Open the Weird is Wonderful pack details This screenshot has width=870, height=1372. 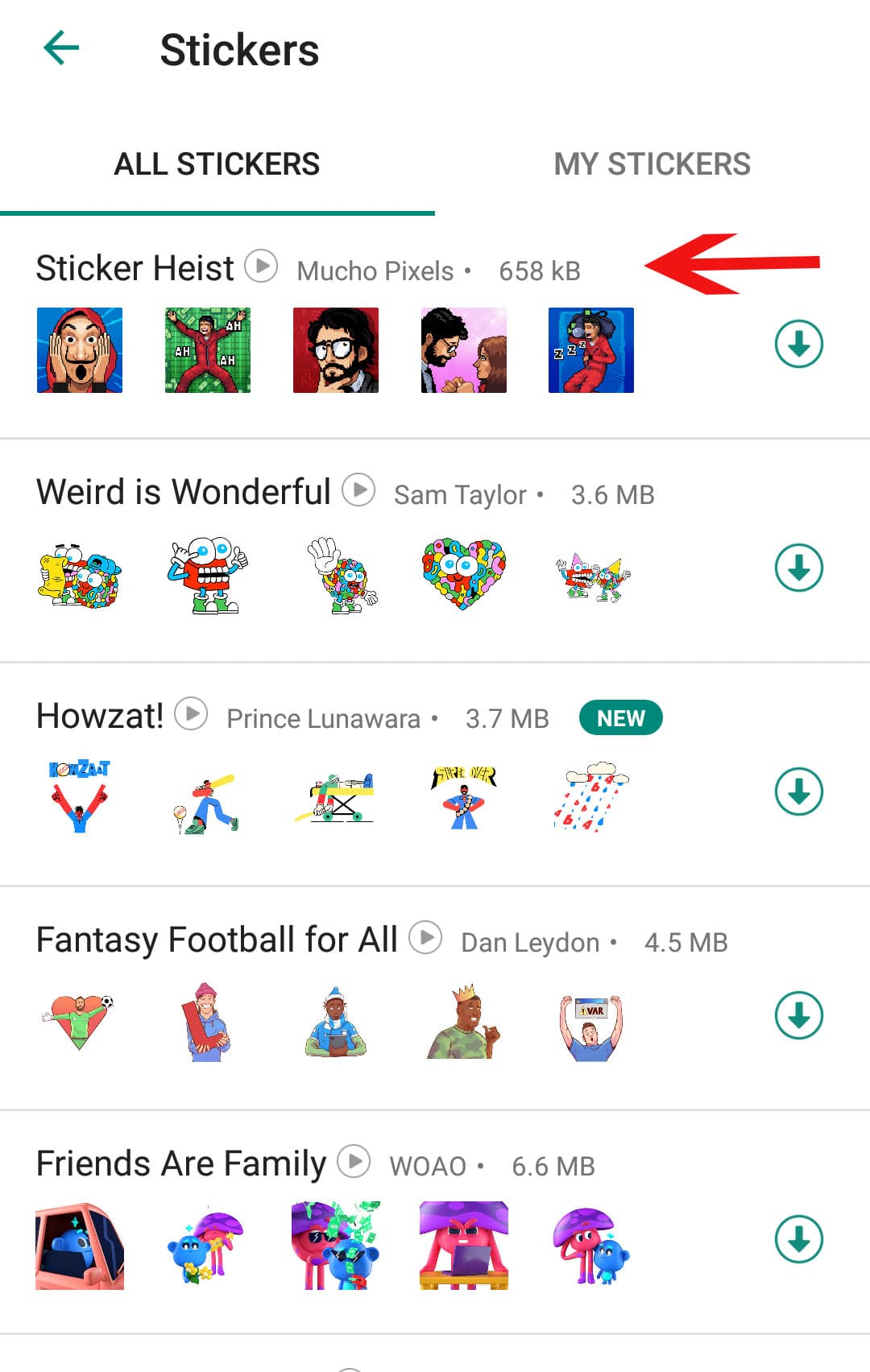pyautogui.click(x=184, y=493)
